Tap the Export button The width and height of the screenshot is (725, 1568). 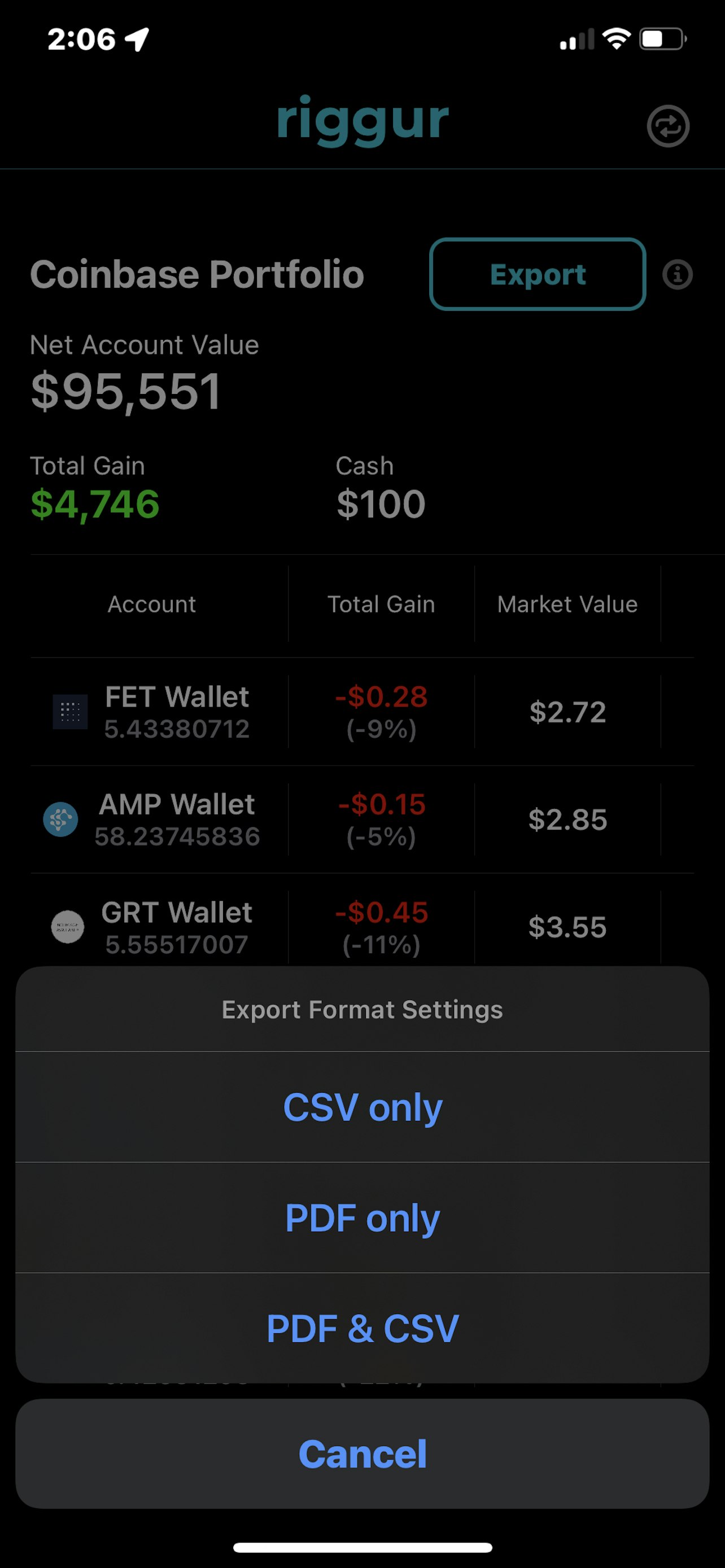(x=538, y=274)
